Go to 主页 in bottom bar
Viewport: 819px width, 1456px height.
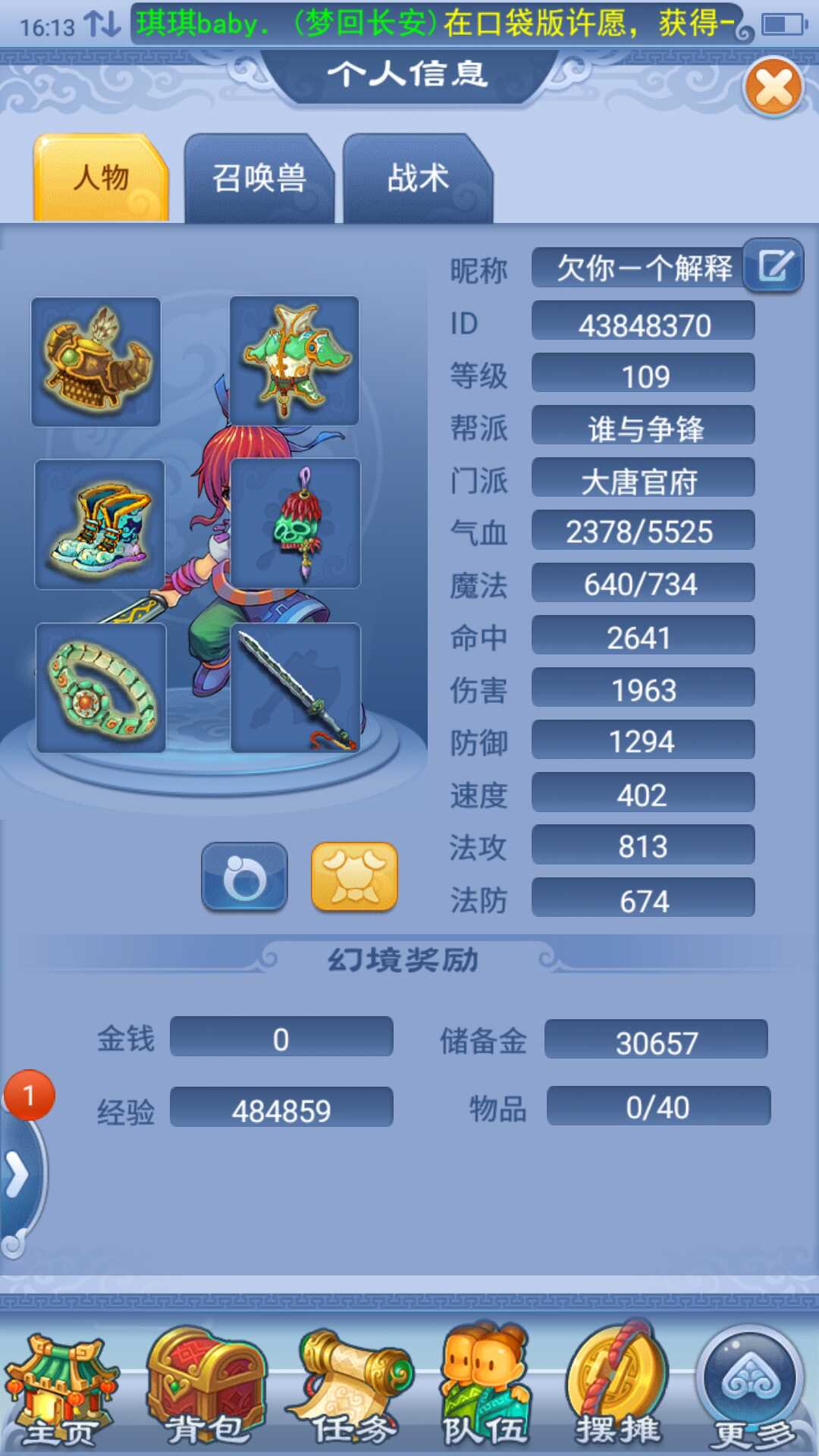(61, 1392)
